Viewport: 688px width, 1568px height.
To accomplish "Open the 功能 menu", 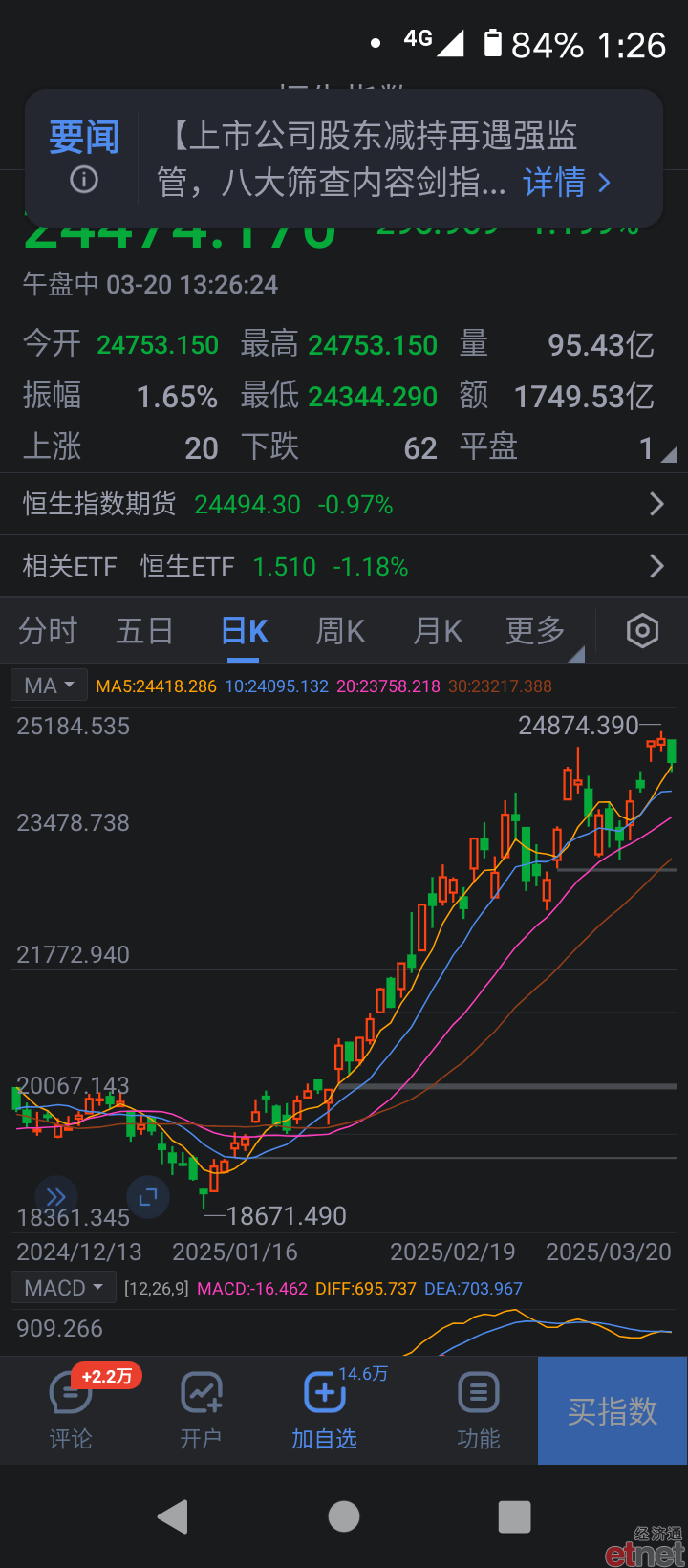I will (x=479, y=1409).
